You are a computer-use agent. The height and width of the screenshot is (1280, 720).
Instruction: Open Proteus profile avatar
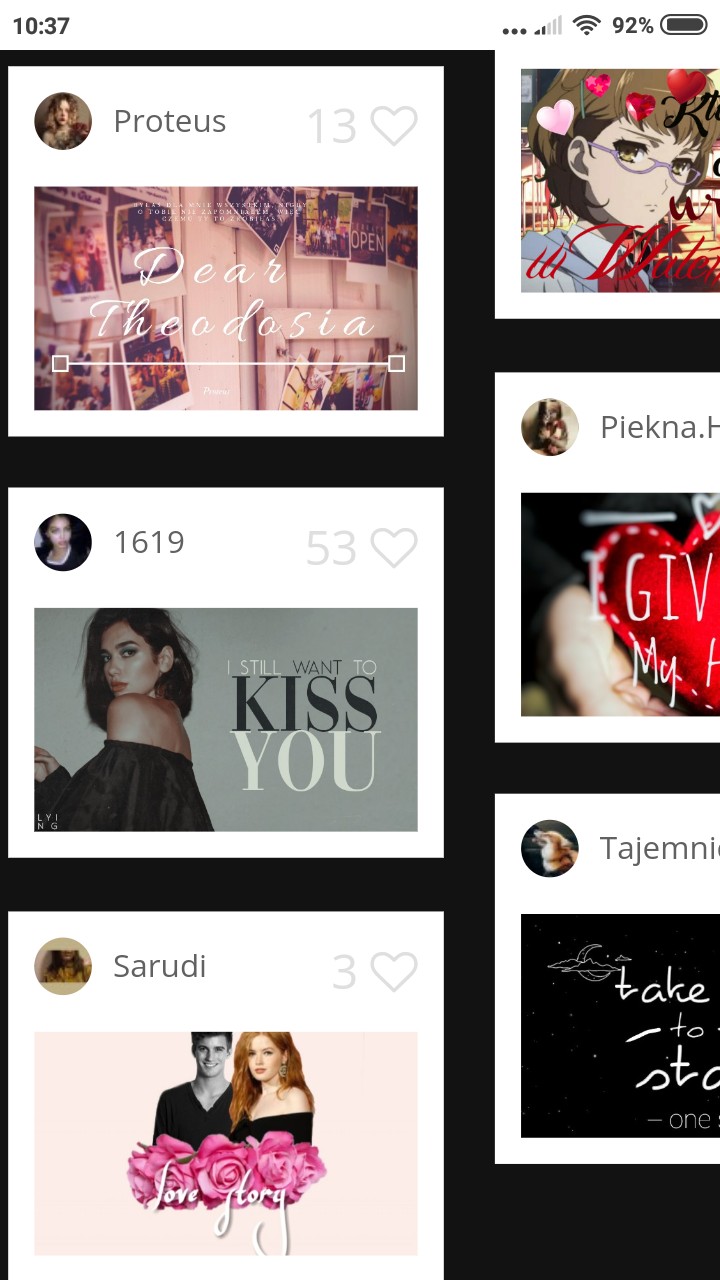63,121
